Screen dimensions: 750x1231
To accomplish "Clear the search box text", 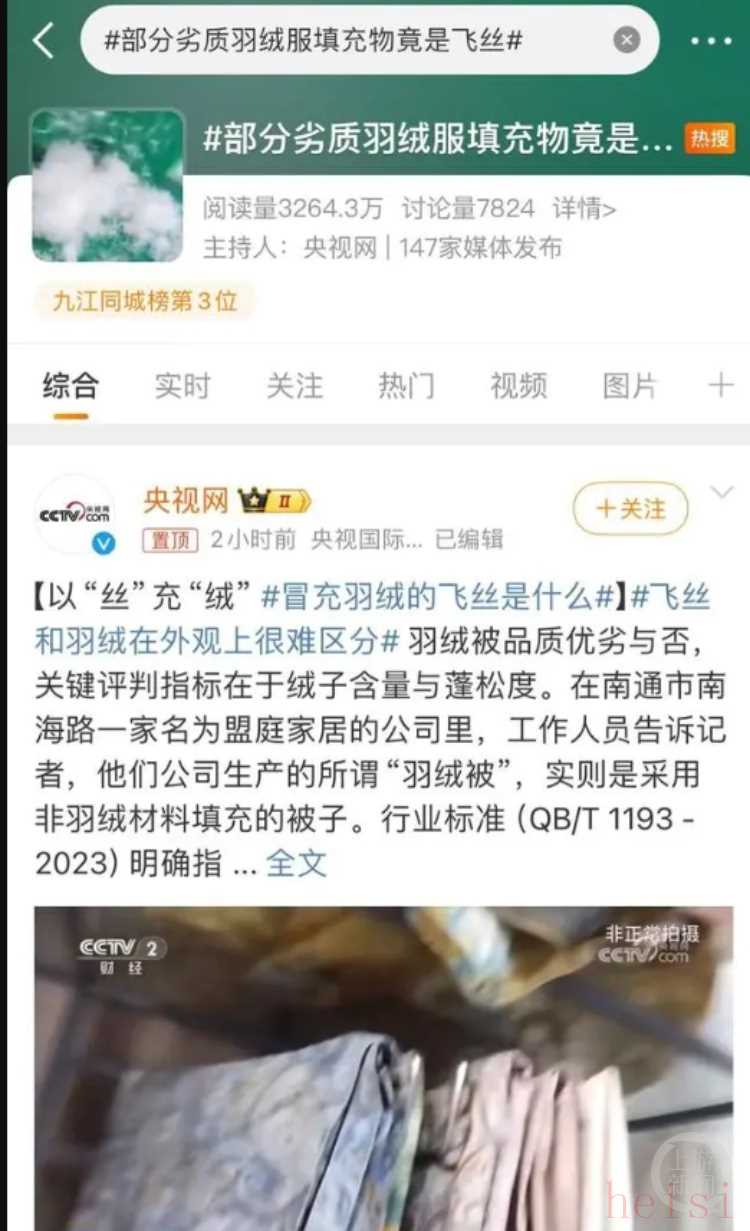I will 626,40.
